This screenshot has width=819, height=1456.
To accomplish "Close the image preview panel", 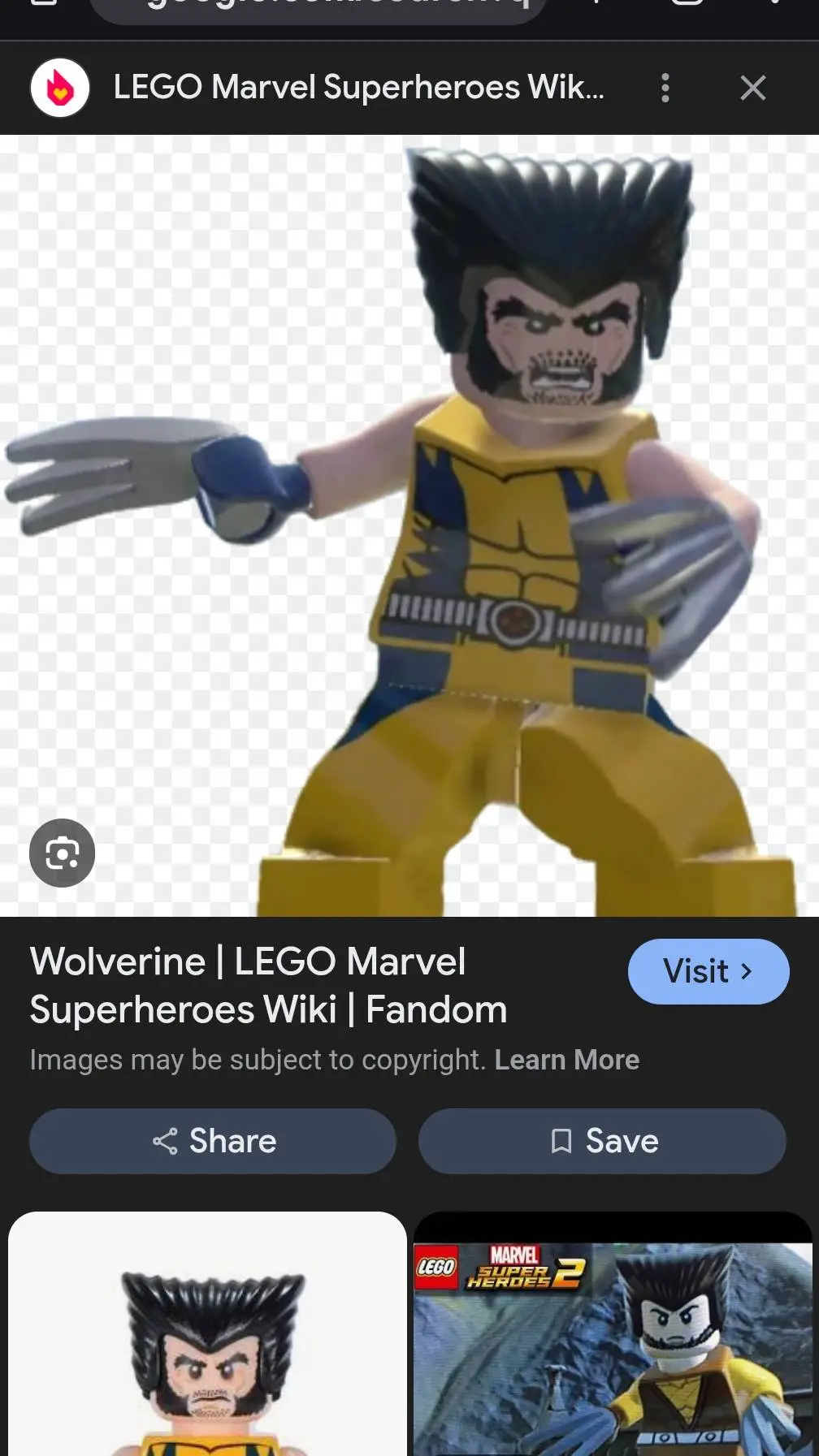I will click(x=753, y=88).
